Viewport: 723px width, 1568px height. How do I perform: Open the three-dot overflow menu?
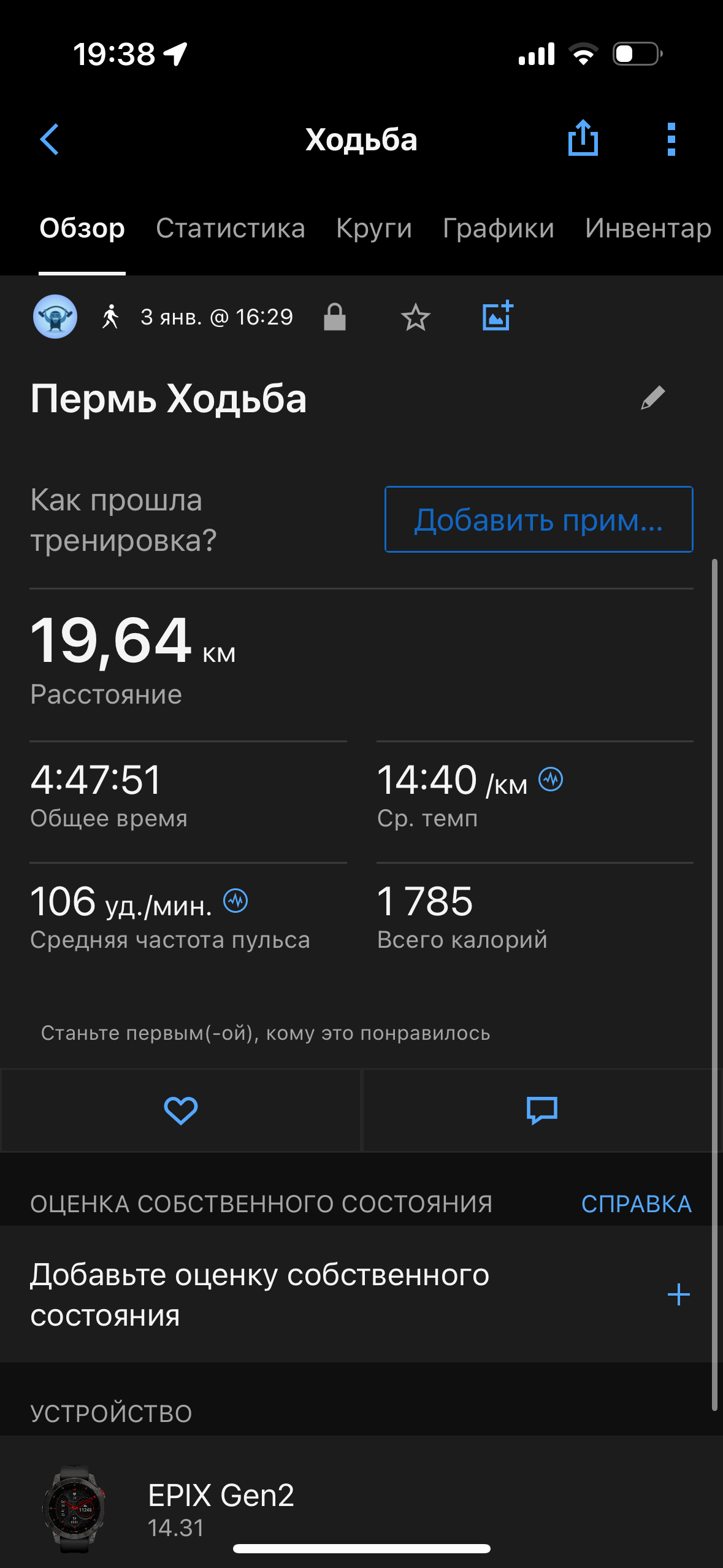tap(672, 139)
